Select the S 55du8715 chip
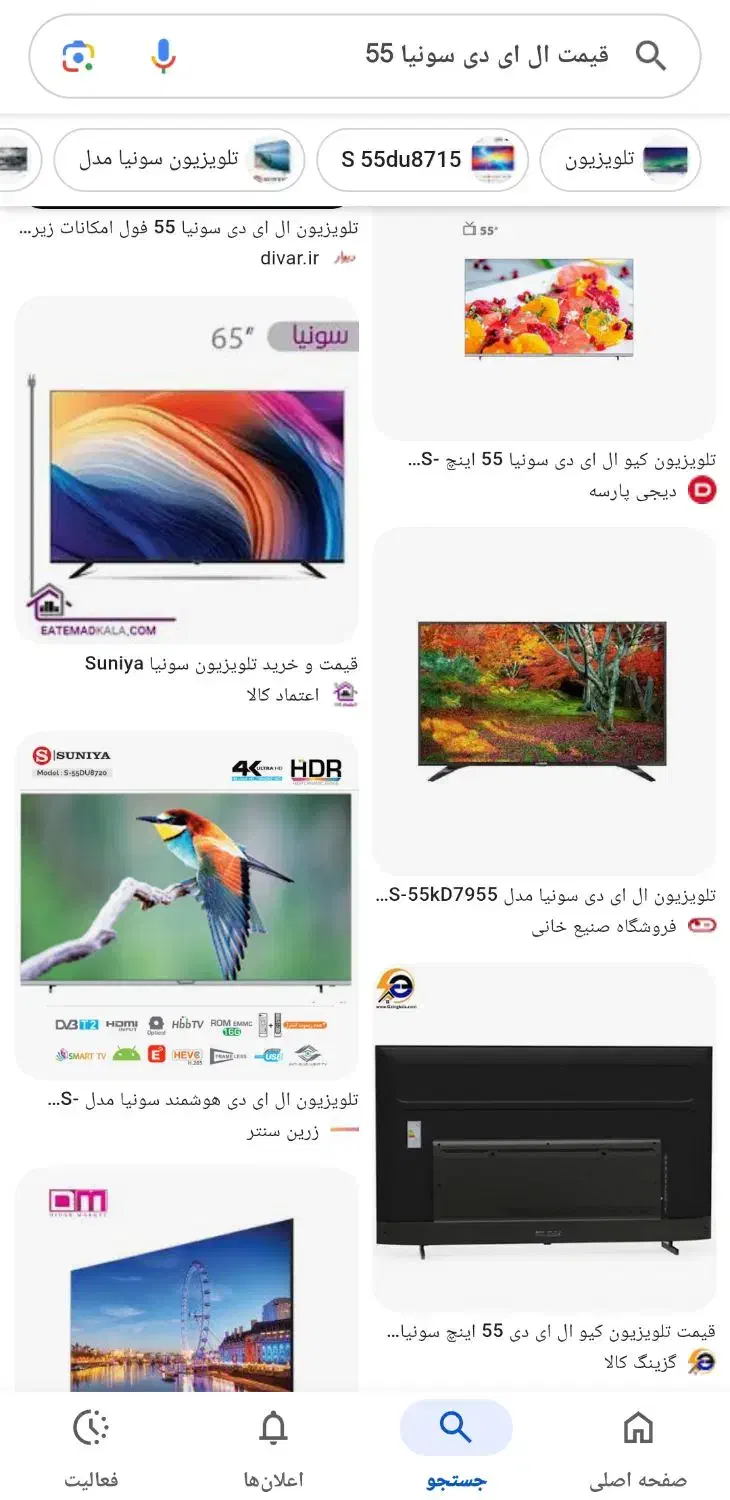The height and width of the screenshot is (1500, 730). point(422,159)
